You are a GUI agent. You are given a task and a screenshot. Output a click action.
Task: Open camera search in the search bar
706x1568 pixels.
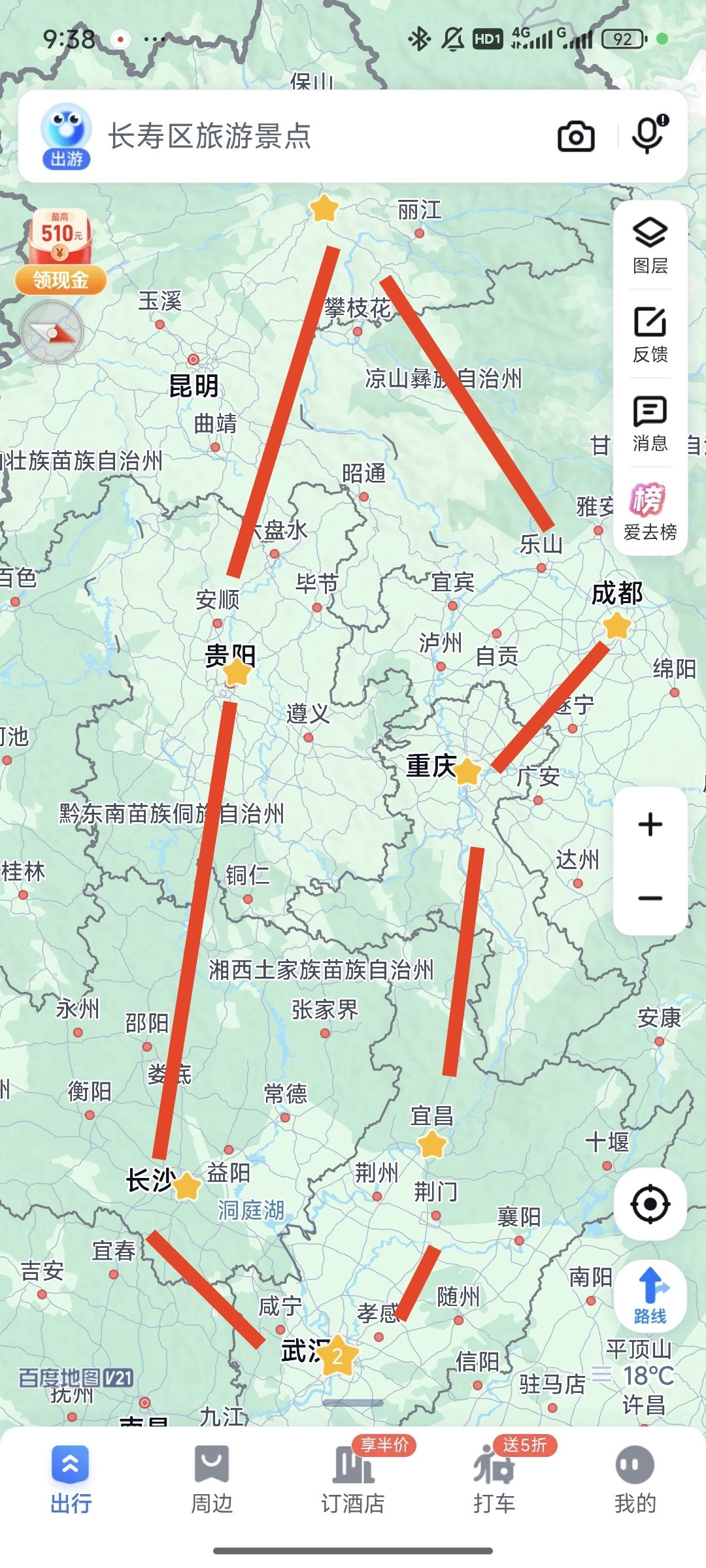[x=576, y=137]
